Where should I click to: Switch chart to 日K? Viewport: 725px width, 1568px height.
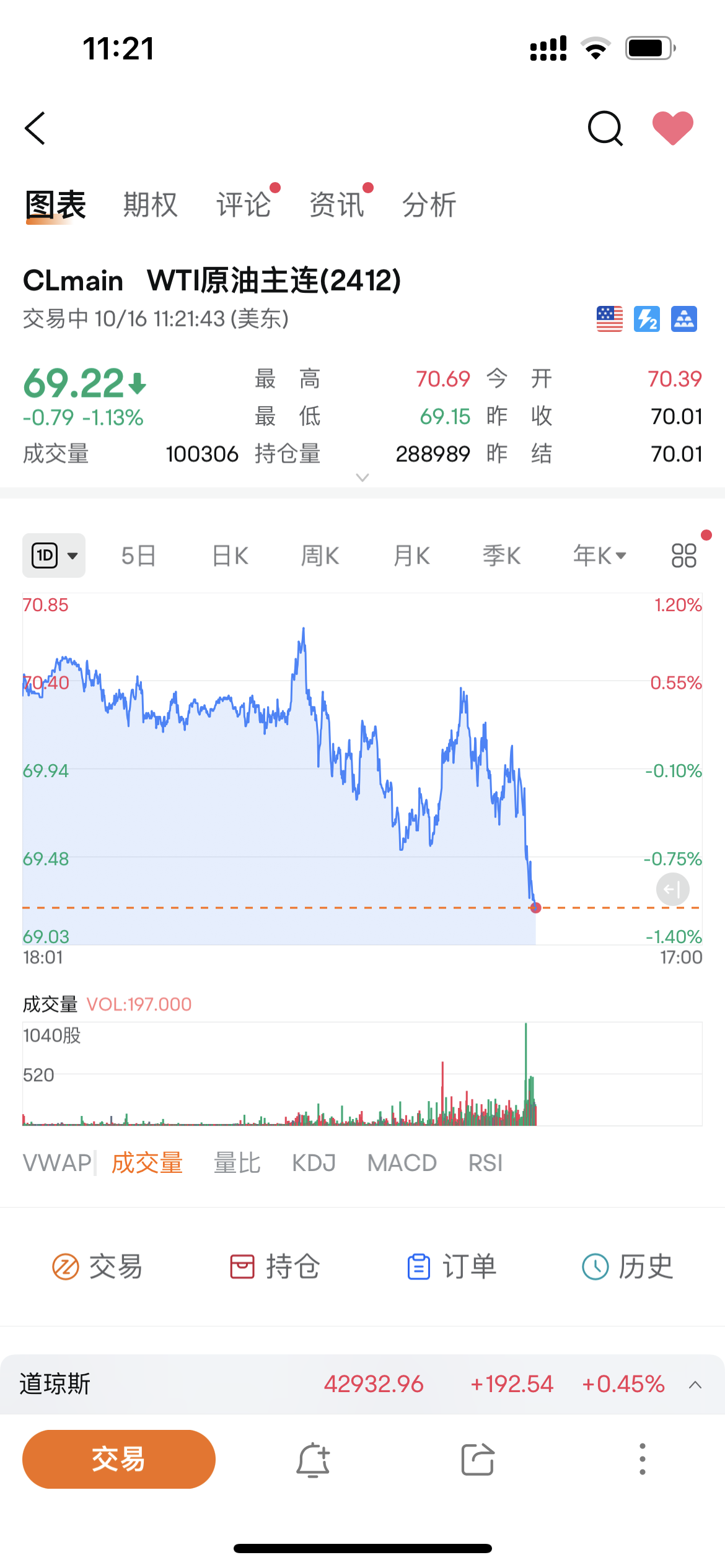click(230, 555)
